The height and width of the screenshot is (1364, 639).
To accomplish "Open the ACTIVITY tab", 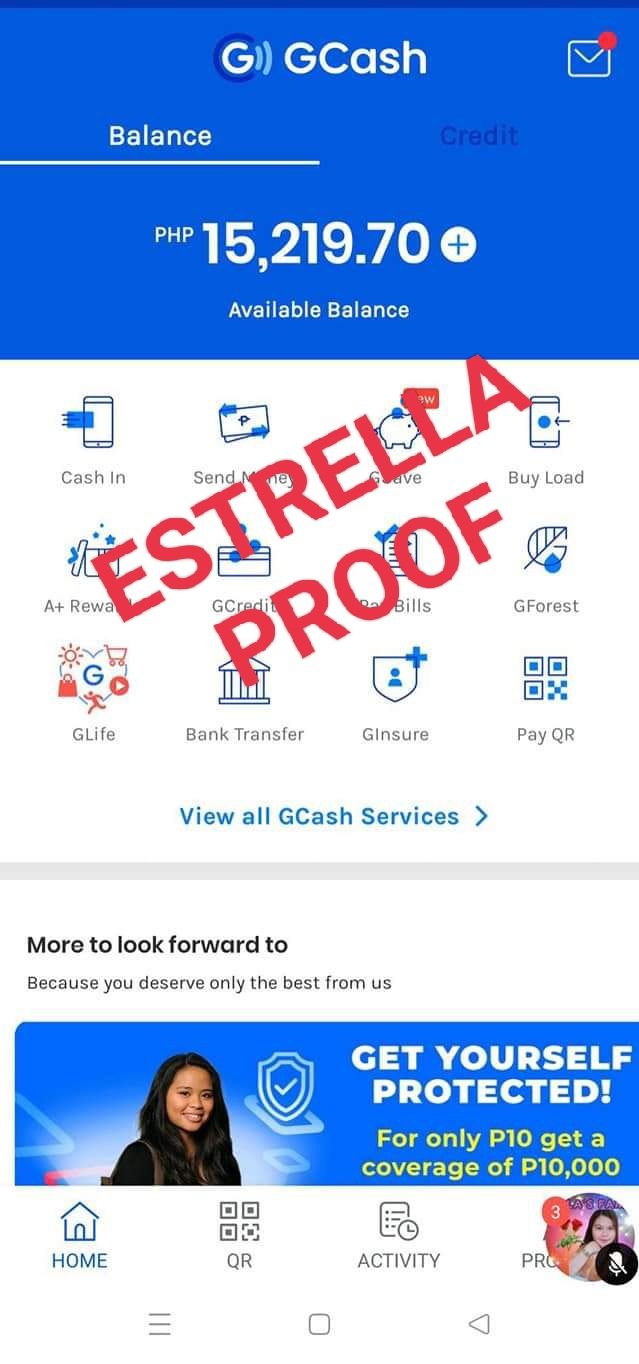I will click(x=398, y=1235).
